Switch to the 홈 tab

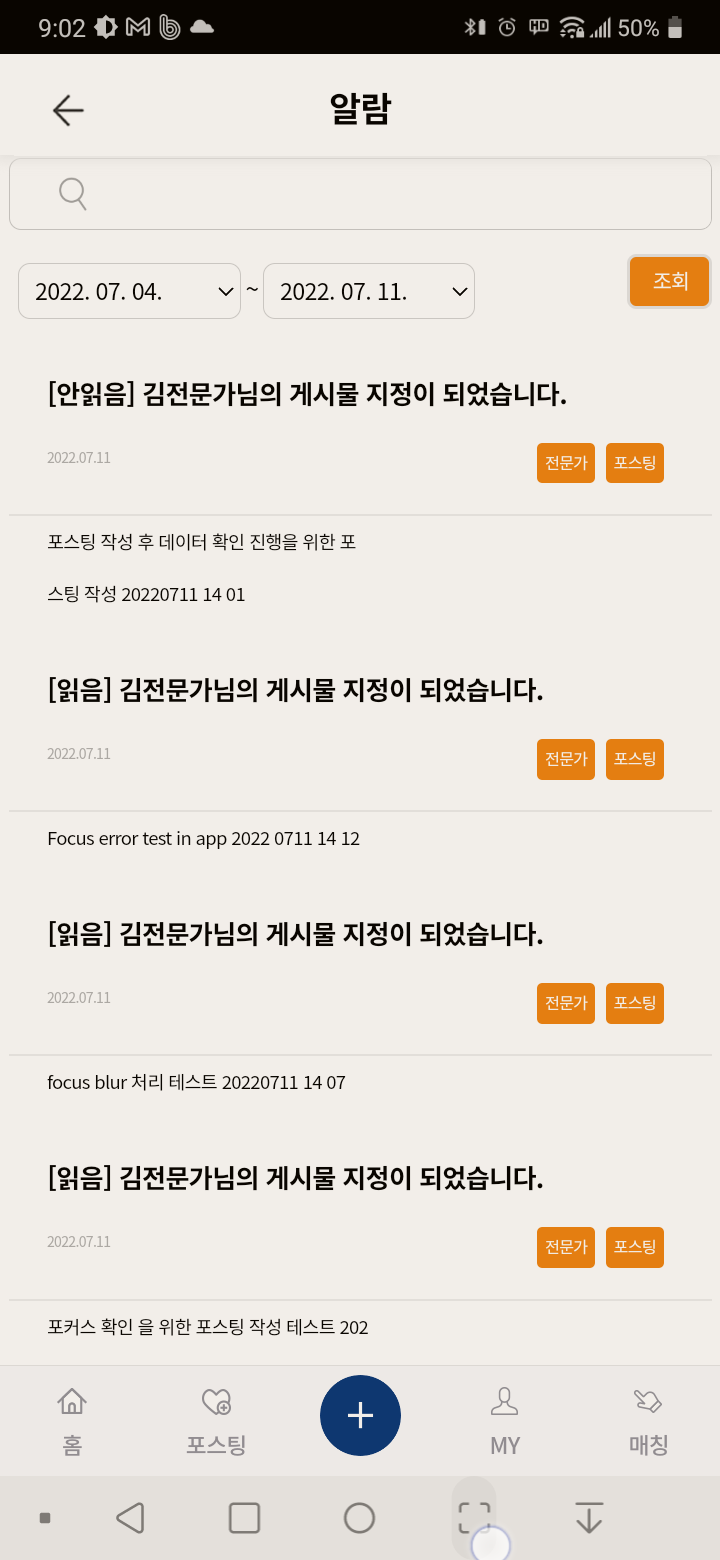point(72,1420)
